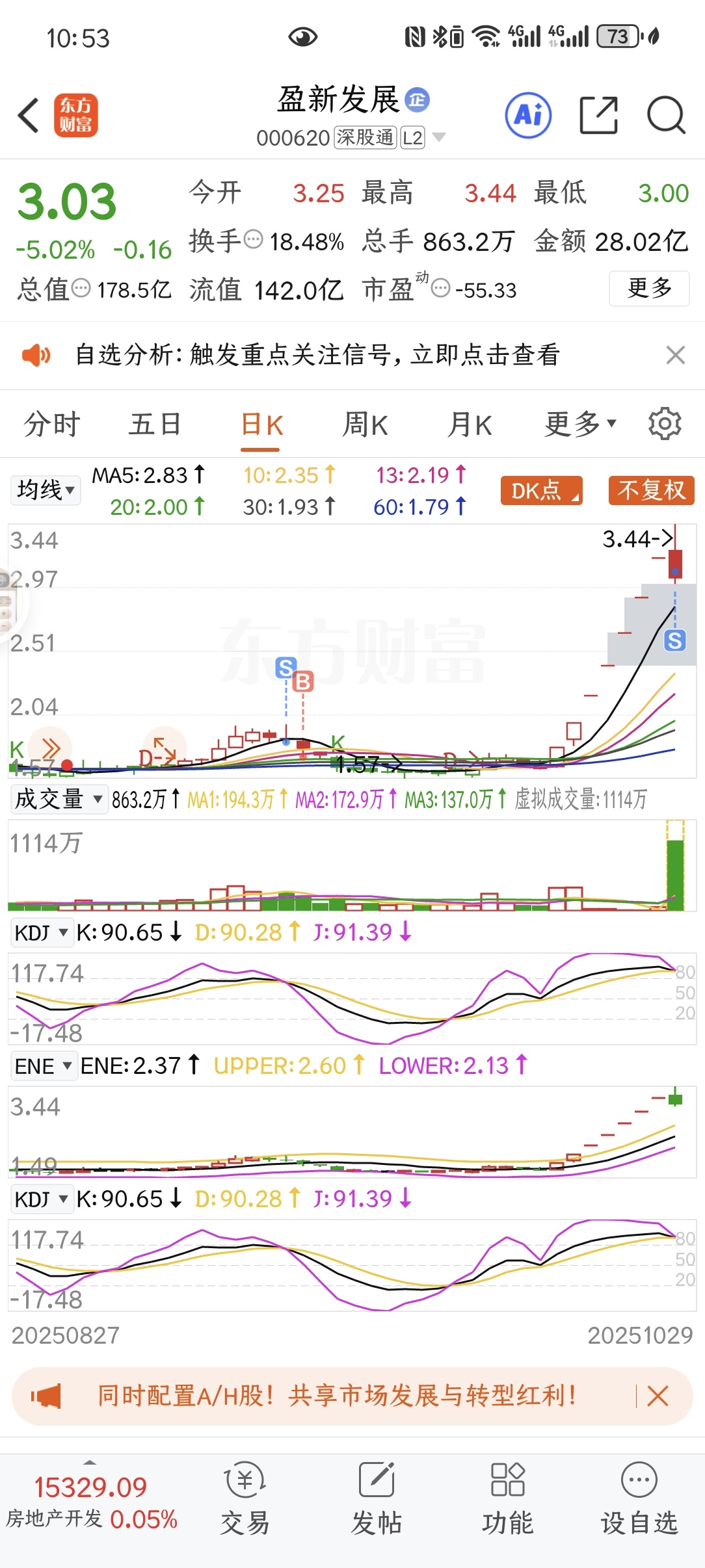
Task: Open the AI assistant icon
Action: [528, 116]
